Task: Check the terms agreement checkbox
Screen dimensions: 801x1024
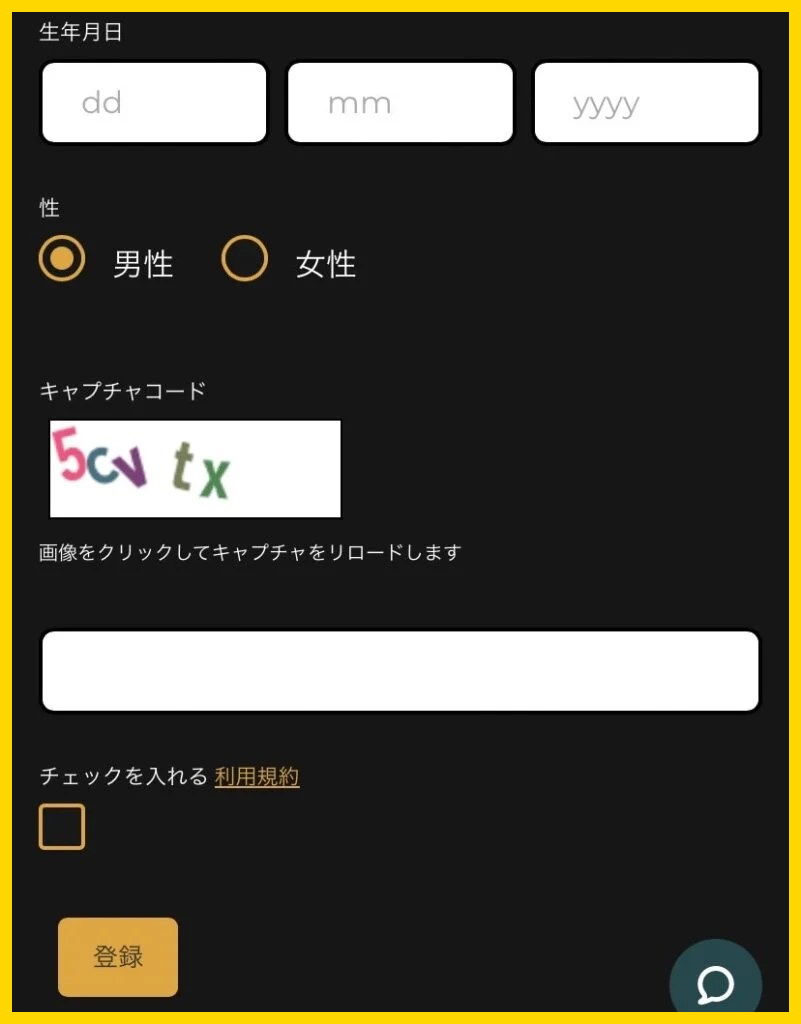Action: pyautogui.click(x=62, y=827)
